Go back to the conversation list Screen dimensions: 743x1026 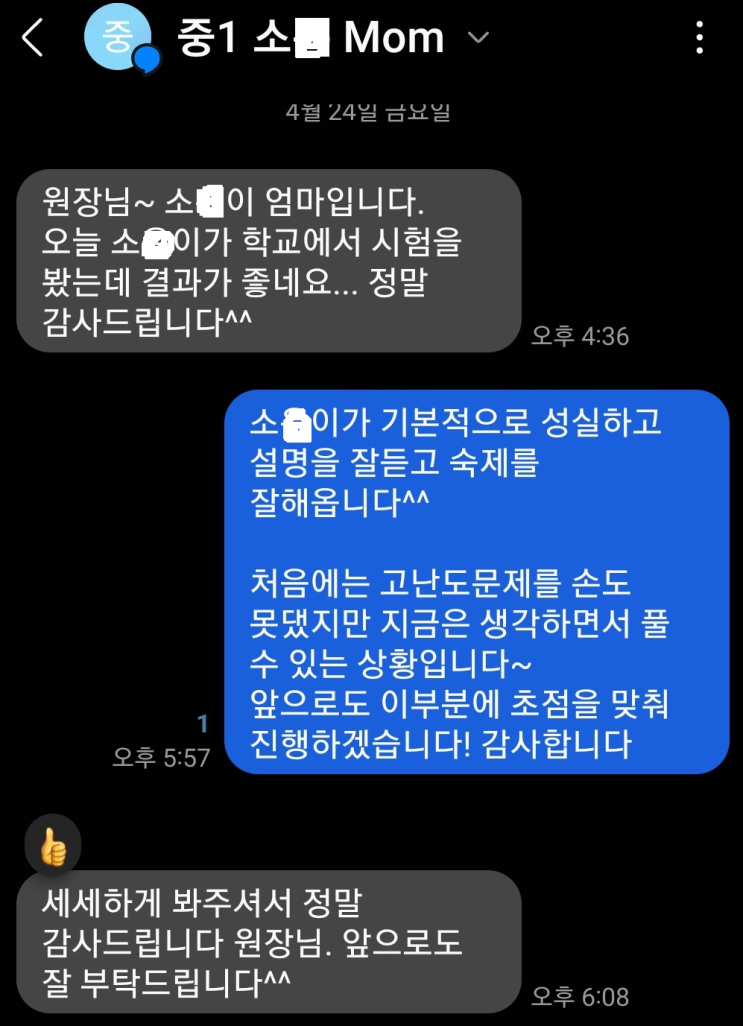33,38
